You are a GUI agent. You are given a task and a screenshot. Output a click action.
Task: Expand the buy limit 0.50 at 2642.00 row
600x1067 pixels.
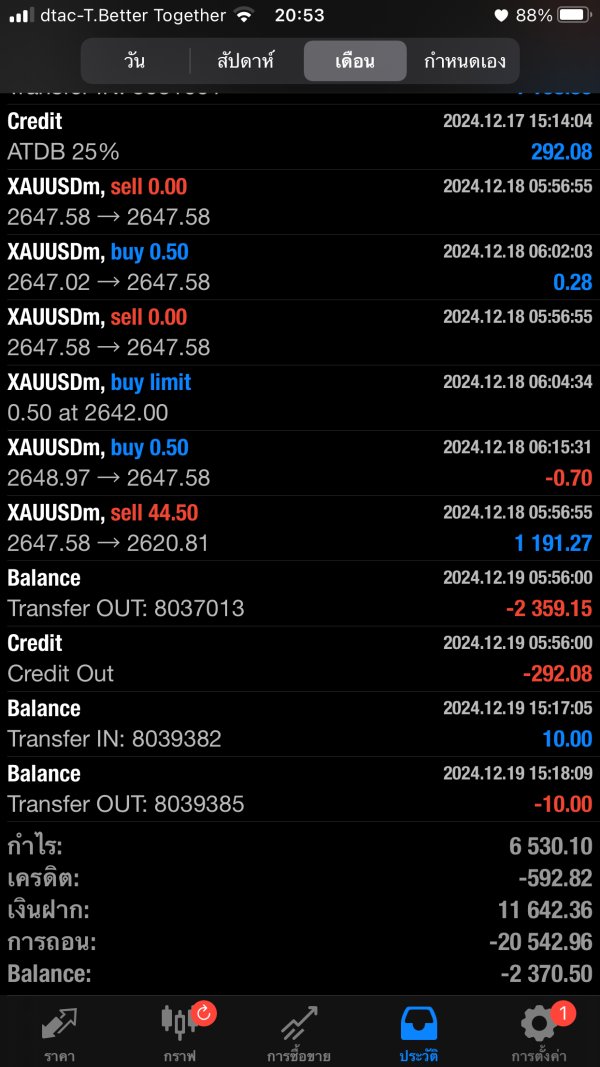(x=300, y=397)
